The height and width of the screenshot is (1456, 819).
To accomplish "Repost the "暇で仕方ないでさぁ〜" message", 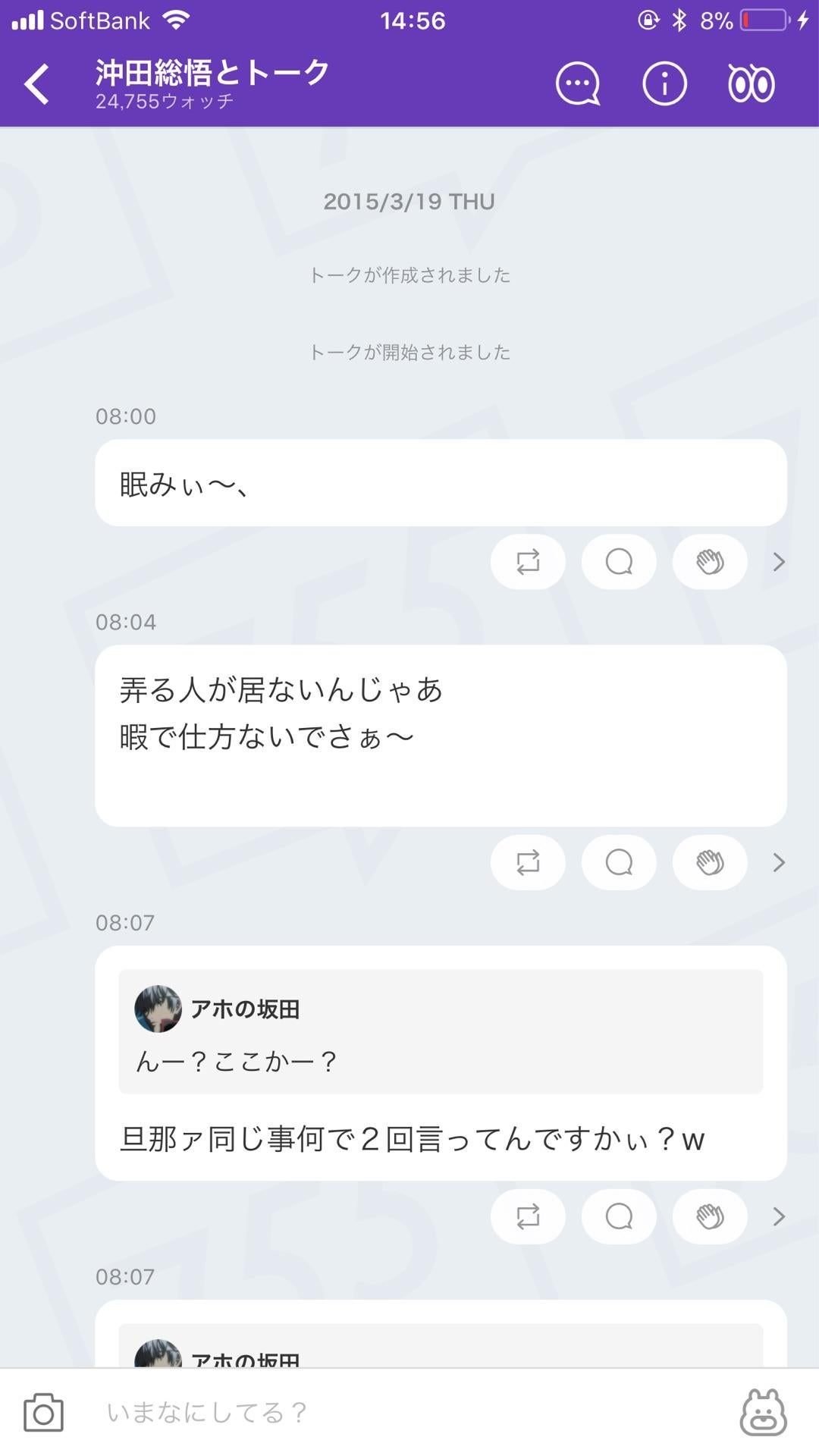I will click(527, 862).
